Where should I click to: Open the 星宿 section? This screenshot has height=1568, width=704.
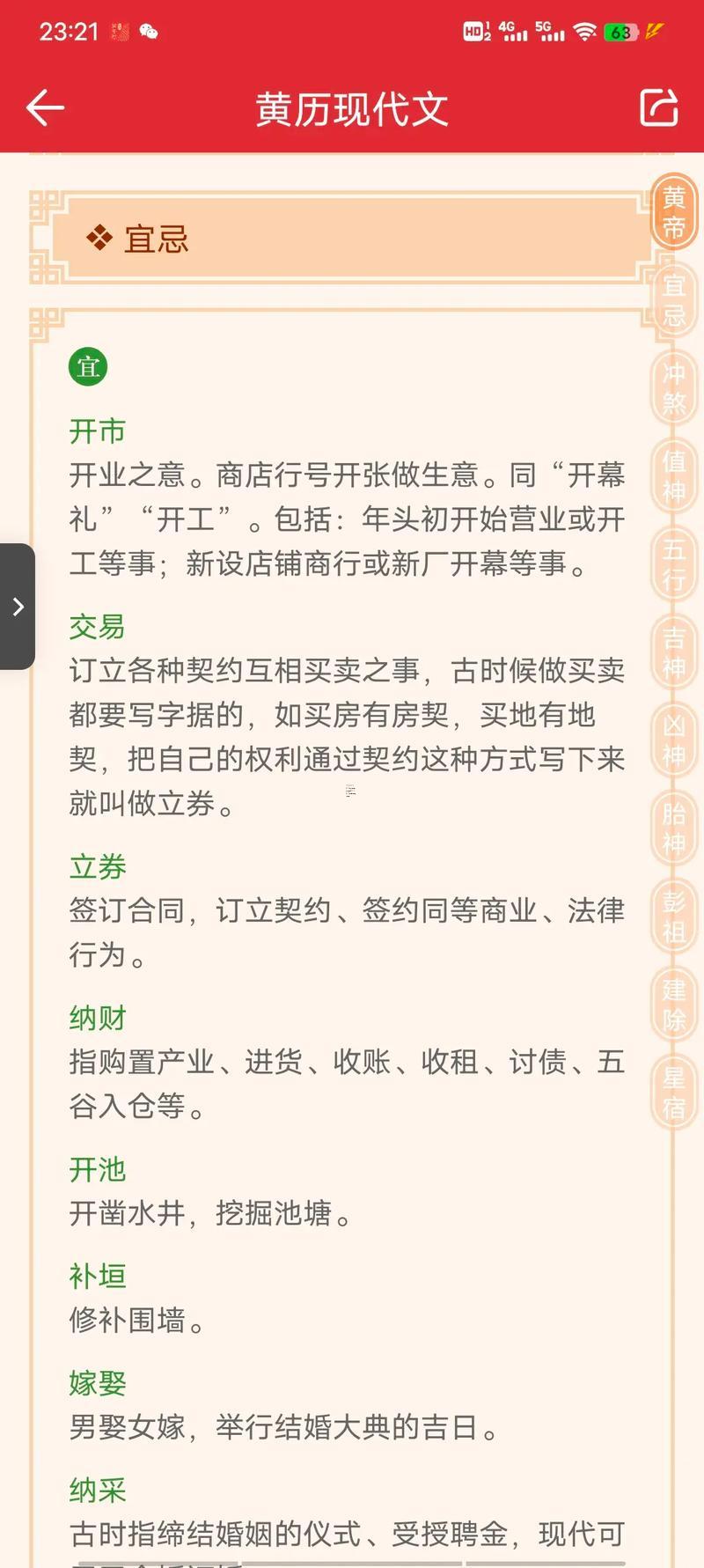click(x=674, y=1093)
